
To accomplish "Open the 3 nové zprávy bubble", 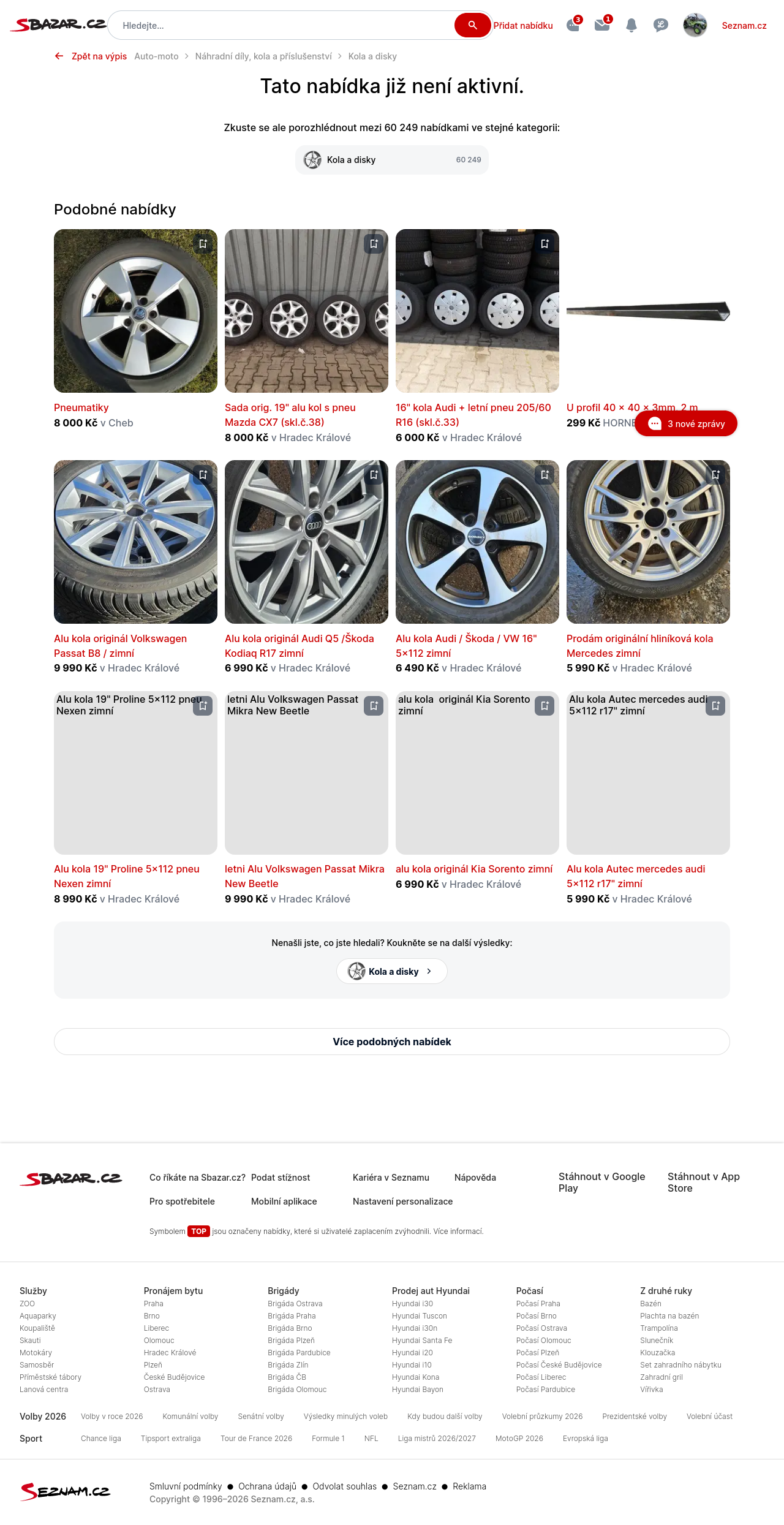I will click(686, 423).
